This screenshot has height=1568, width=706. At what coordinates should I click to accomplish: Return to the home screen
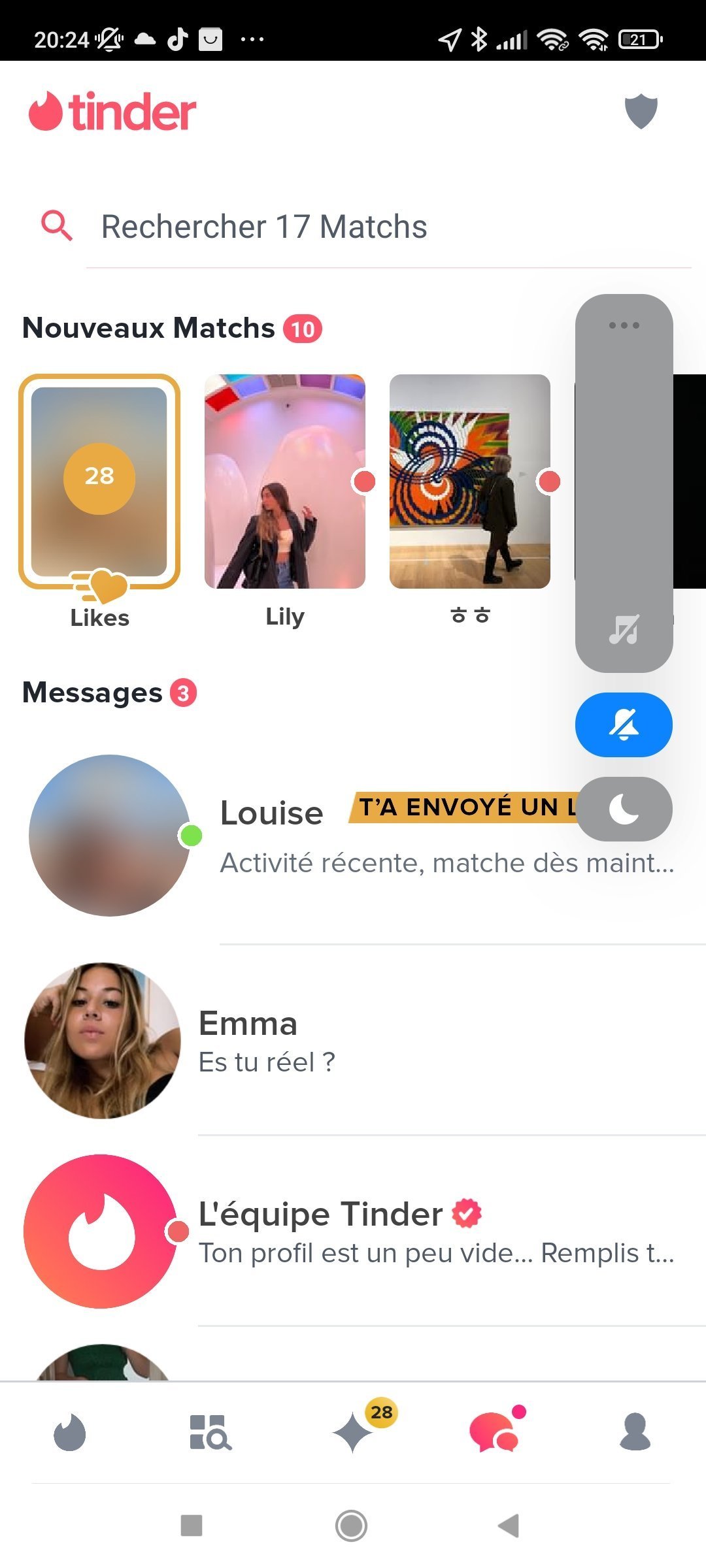351,1526
